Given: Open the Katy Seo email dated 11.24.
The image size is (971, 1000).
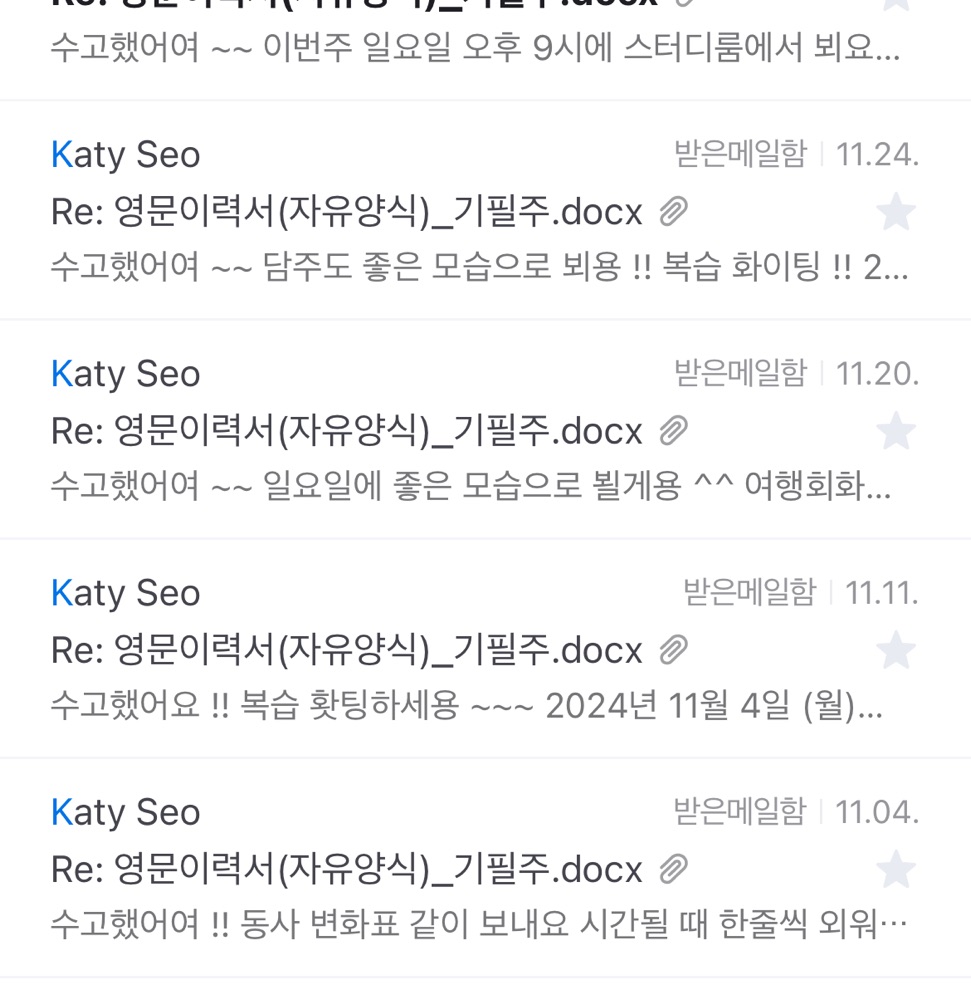Looking at the screenshot, I should pyautogui.click(x=400, y=212).
